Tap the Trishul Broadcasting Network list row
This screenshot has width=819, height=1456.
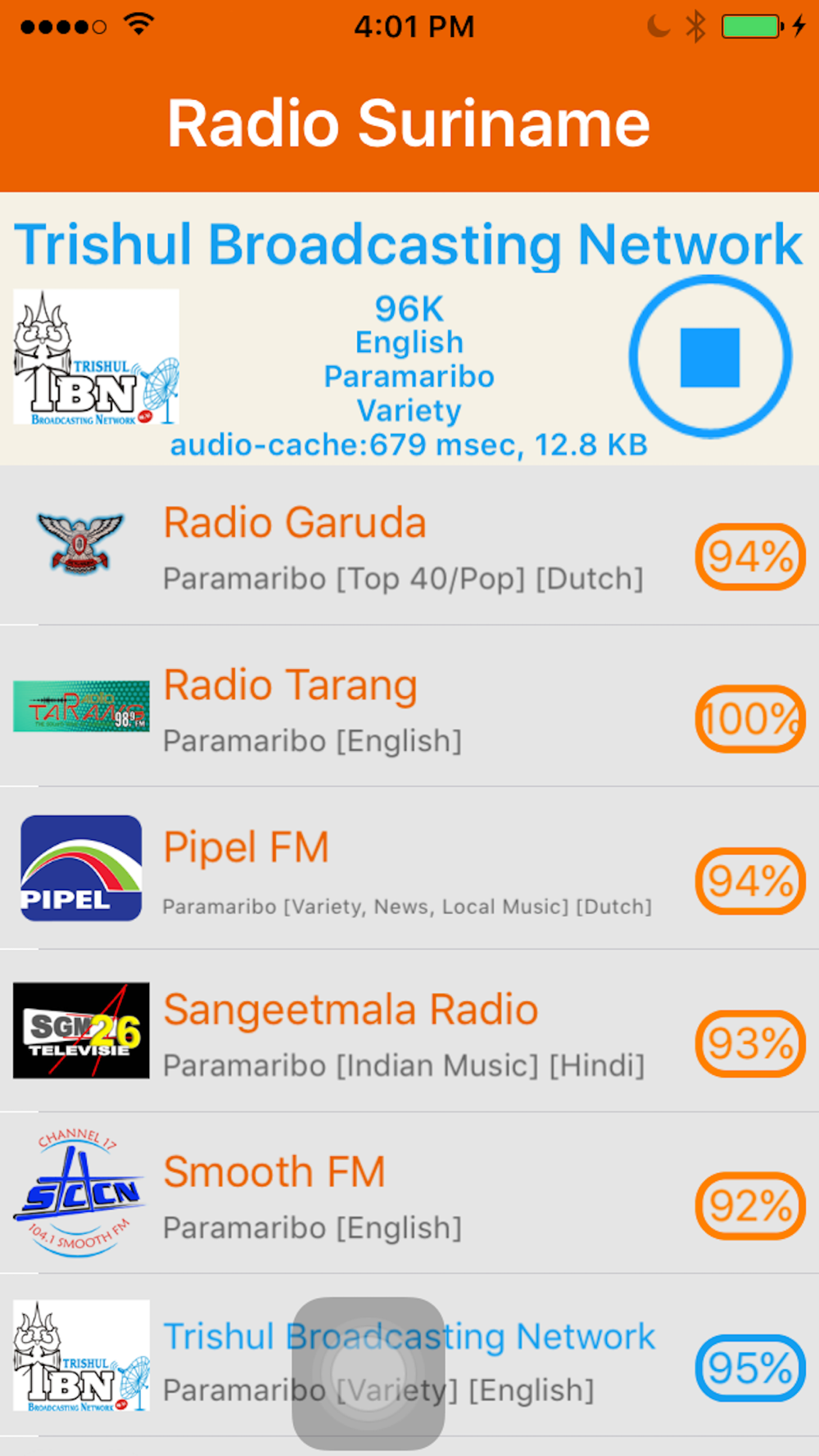(x=409, y=1355)
